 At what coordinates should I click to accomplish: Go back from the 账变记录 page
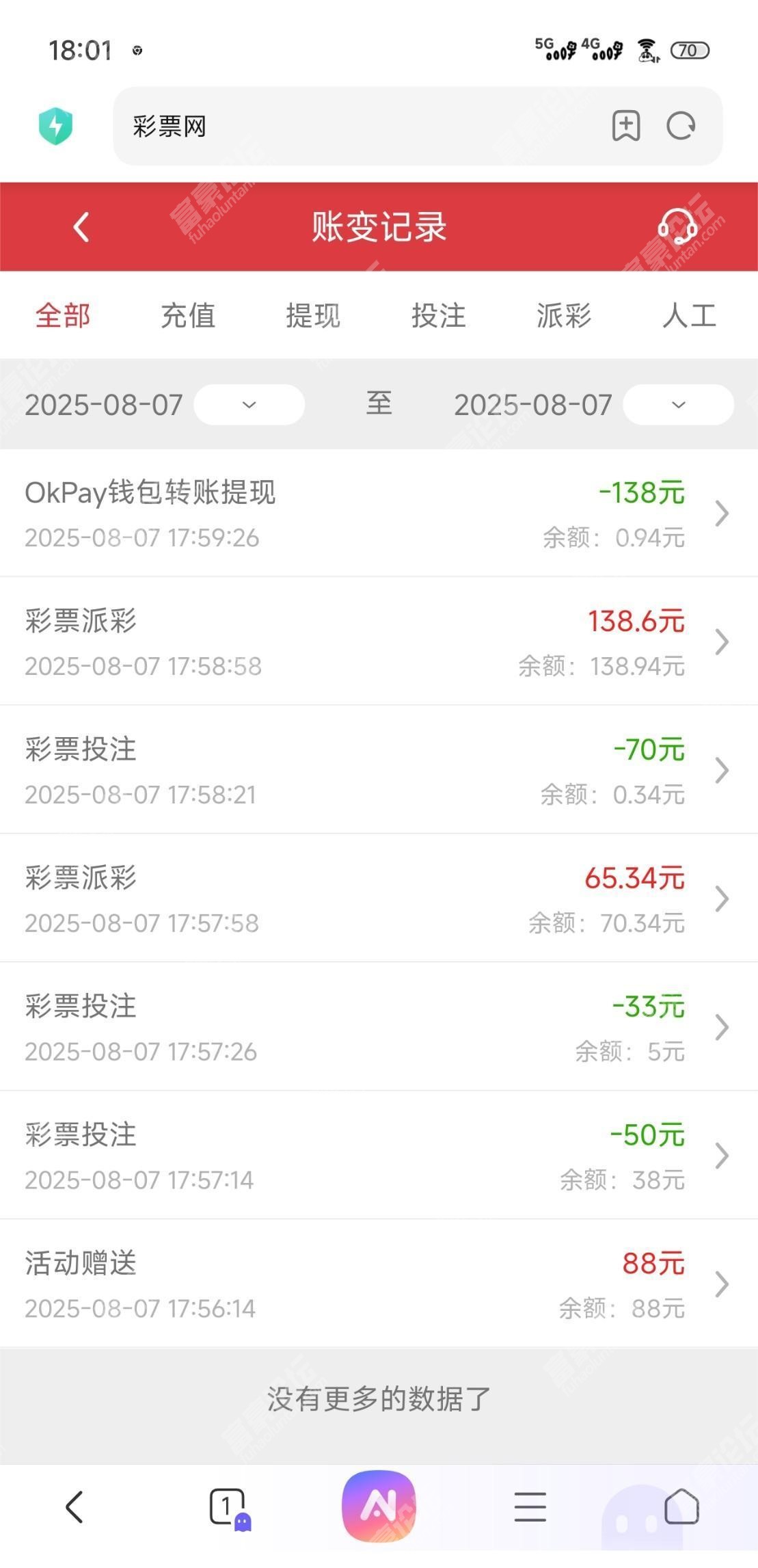(x=81, y=227)
